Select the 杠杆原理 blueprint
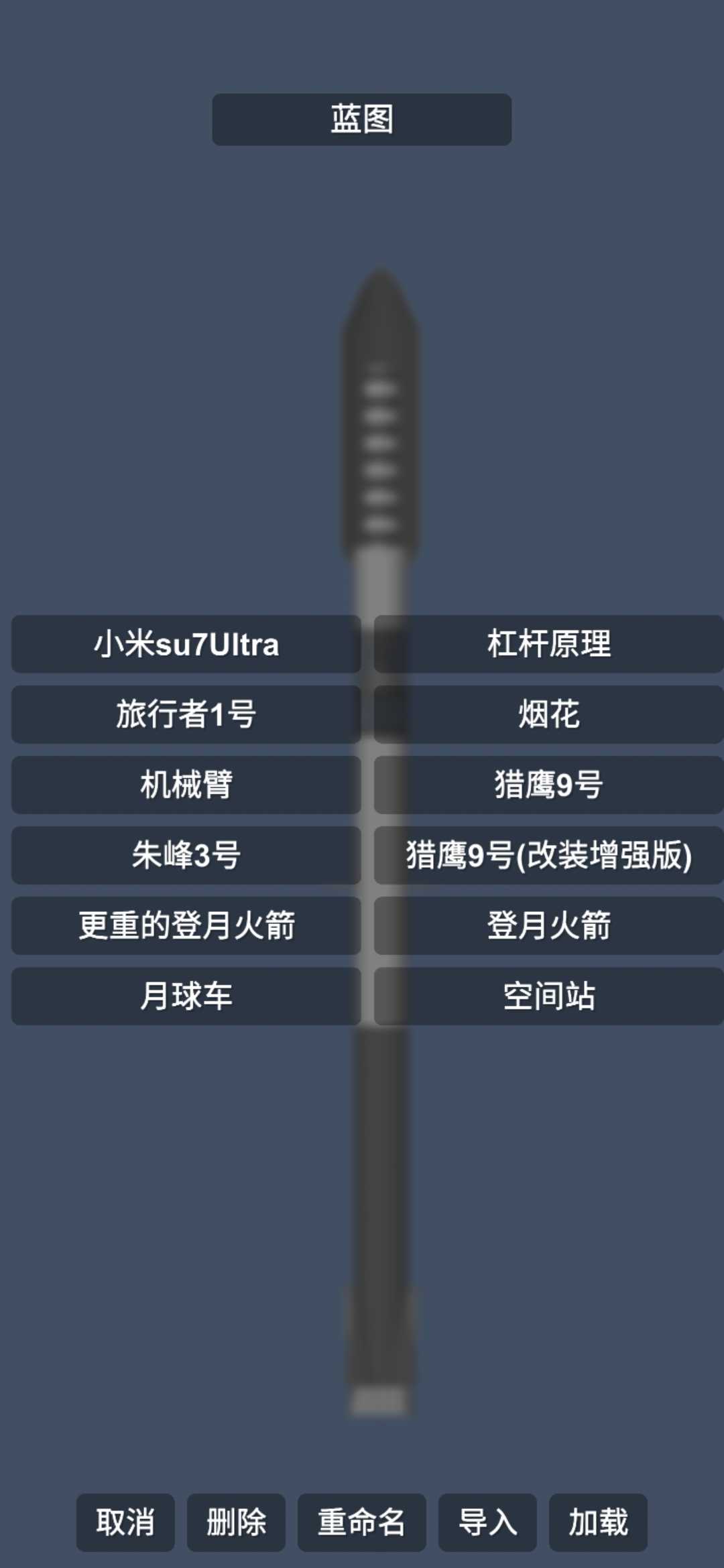The width and height of the screenshot is (724, 1568). (x=548, y=644)
